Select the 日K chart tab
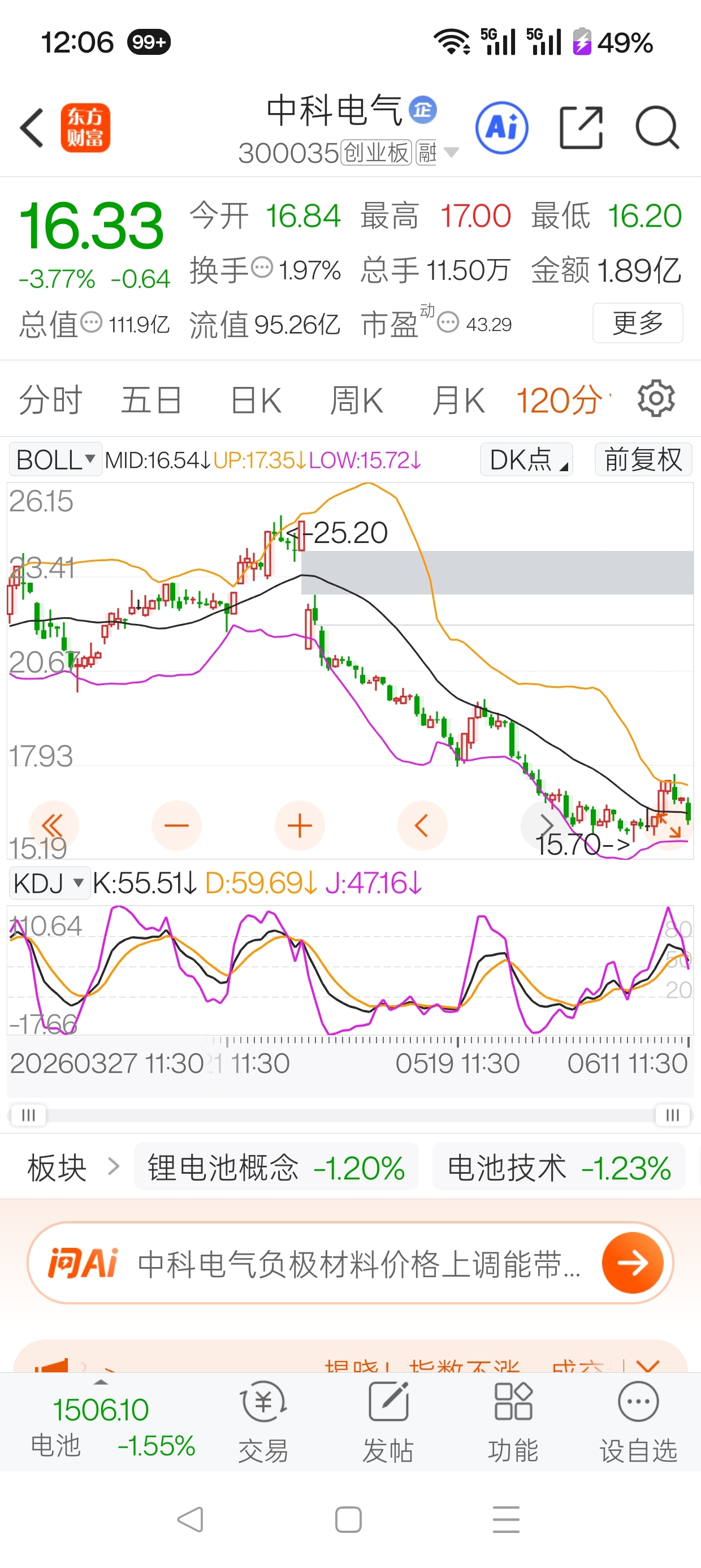 [x=256, y=400]
